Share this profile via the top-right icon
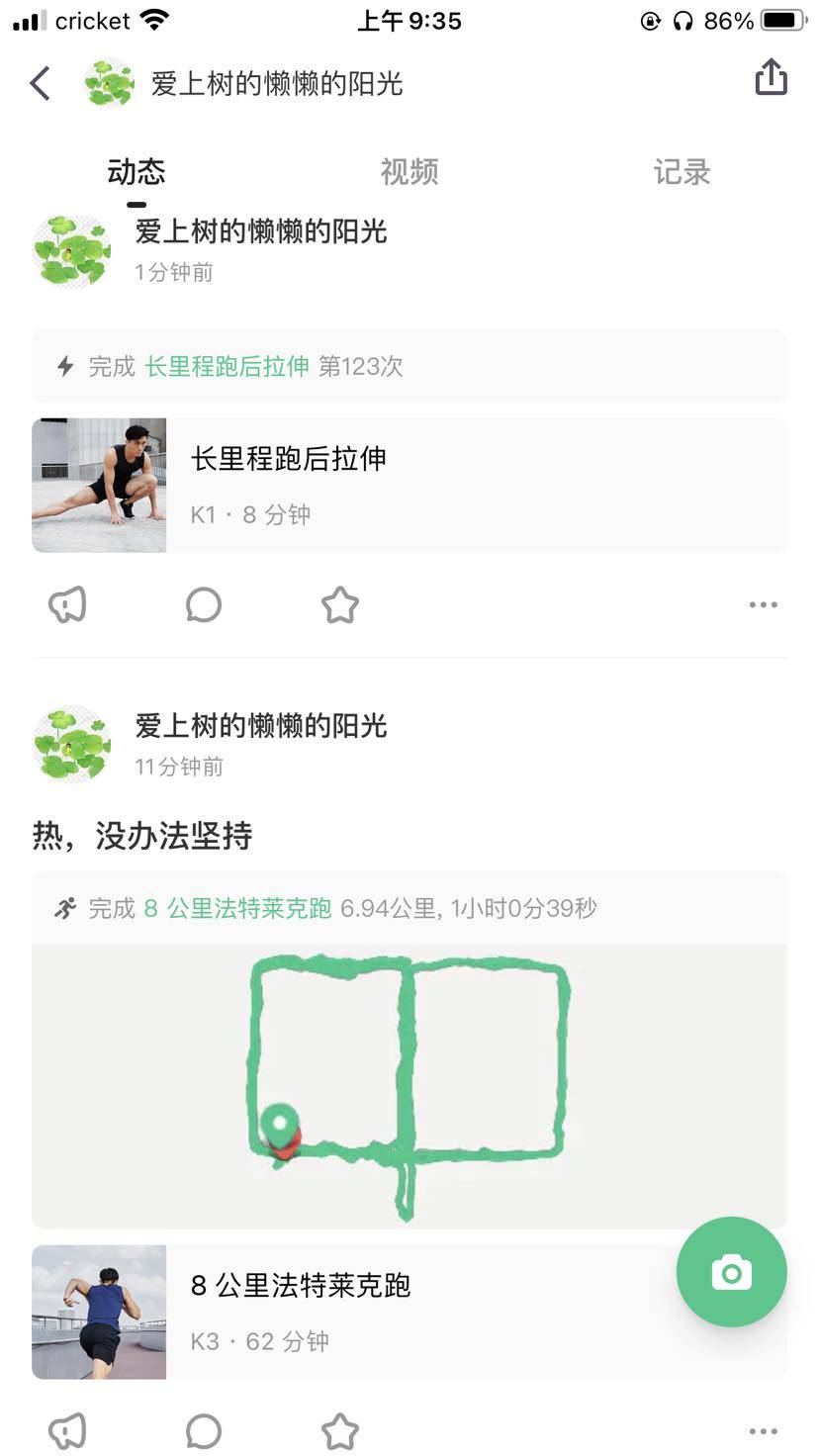This screenshot has width=819, height=1456. (x=771, y=77)
